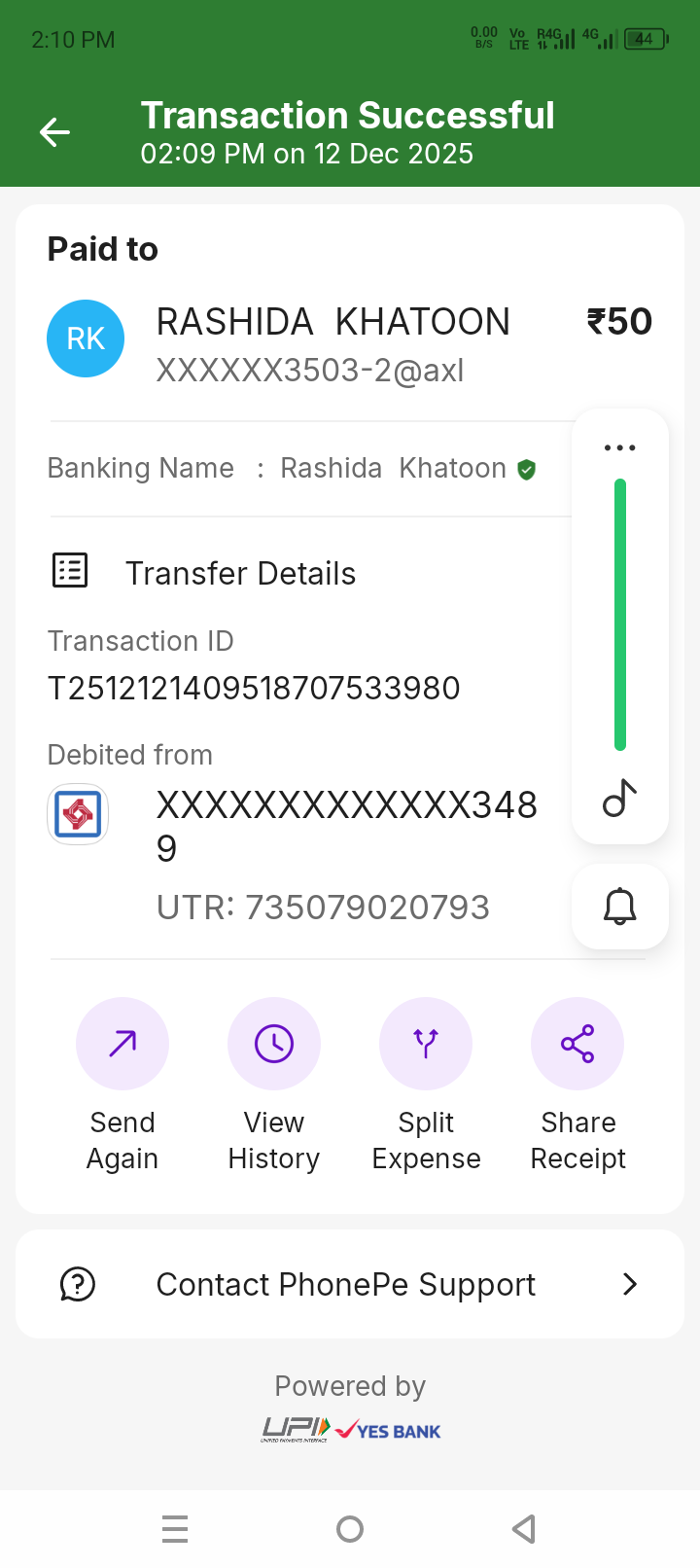This screenshot has height=1568, width=700.
Task: Adjust the green volume slider
Action: pyautogui.click(x=619, y=615)
